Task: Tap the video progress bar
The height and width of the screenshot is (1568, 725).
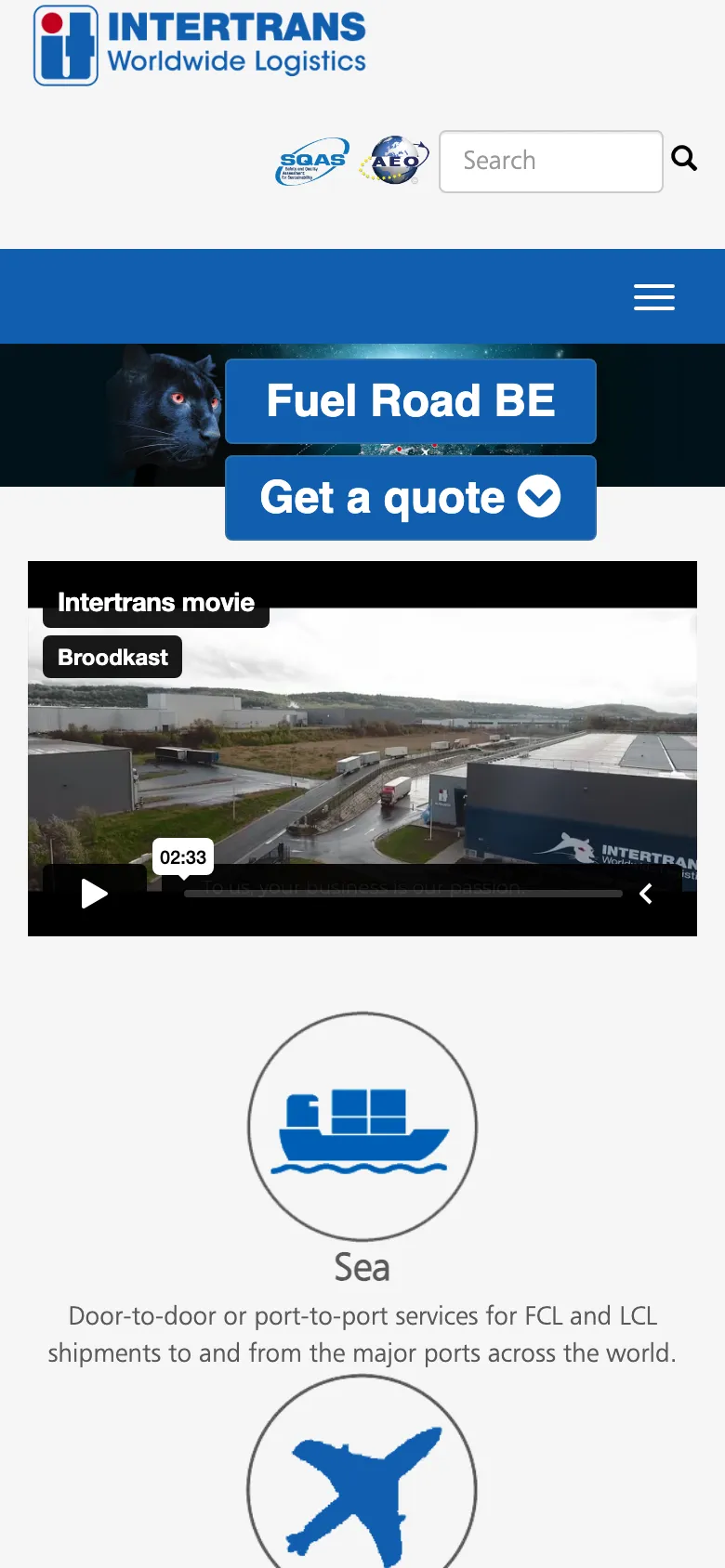Action: pyautogui.click(x=403, y=894)
